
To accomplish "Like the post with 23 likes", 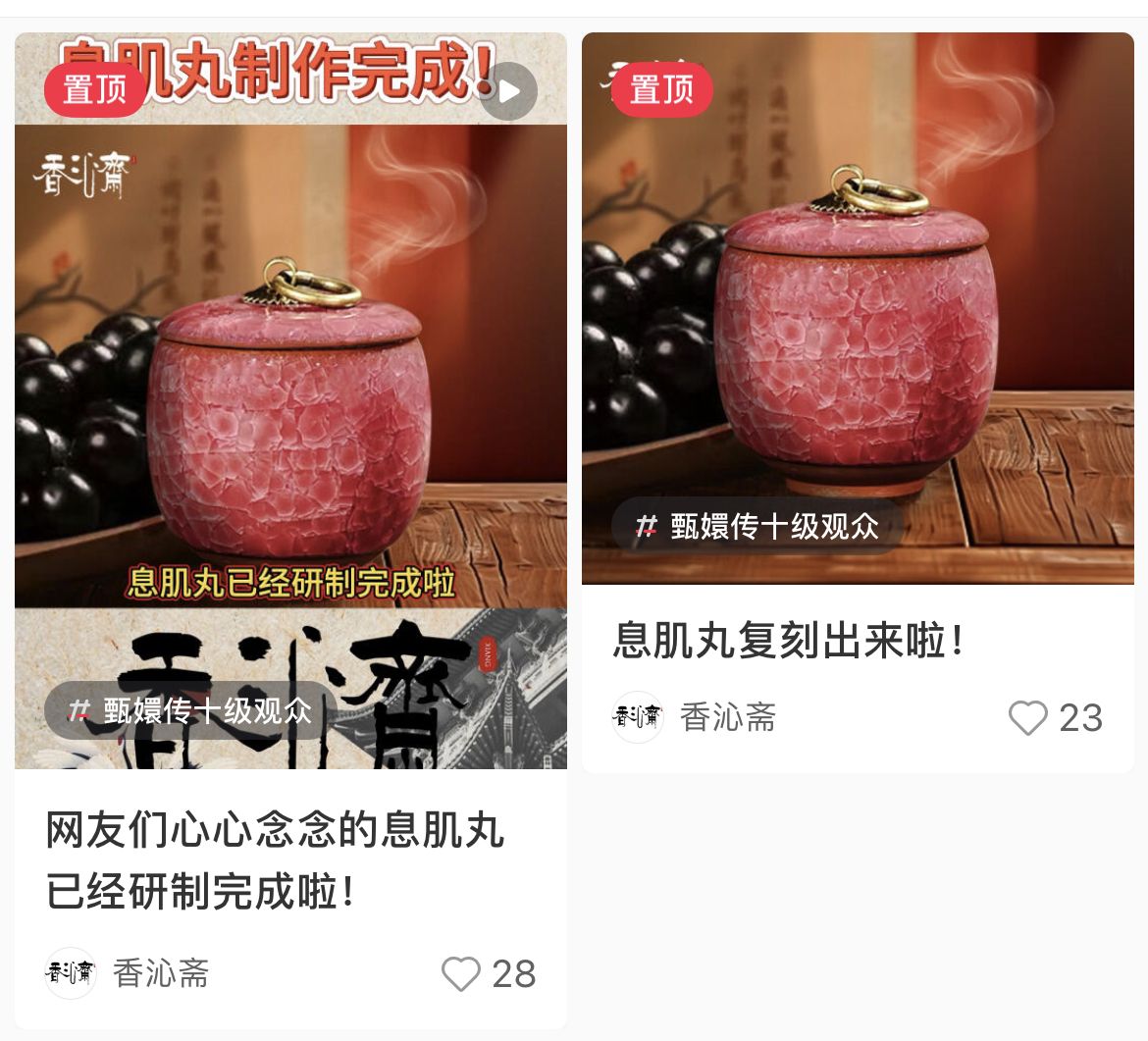I will pyautogui.click(x=1028, y=718).
